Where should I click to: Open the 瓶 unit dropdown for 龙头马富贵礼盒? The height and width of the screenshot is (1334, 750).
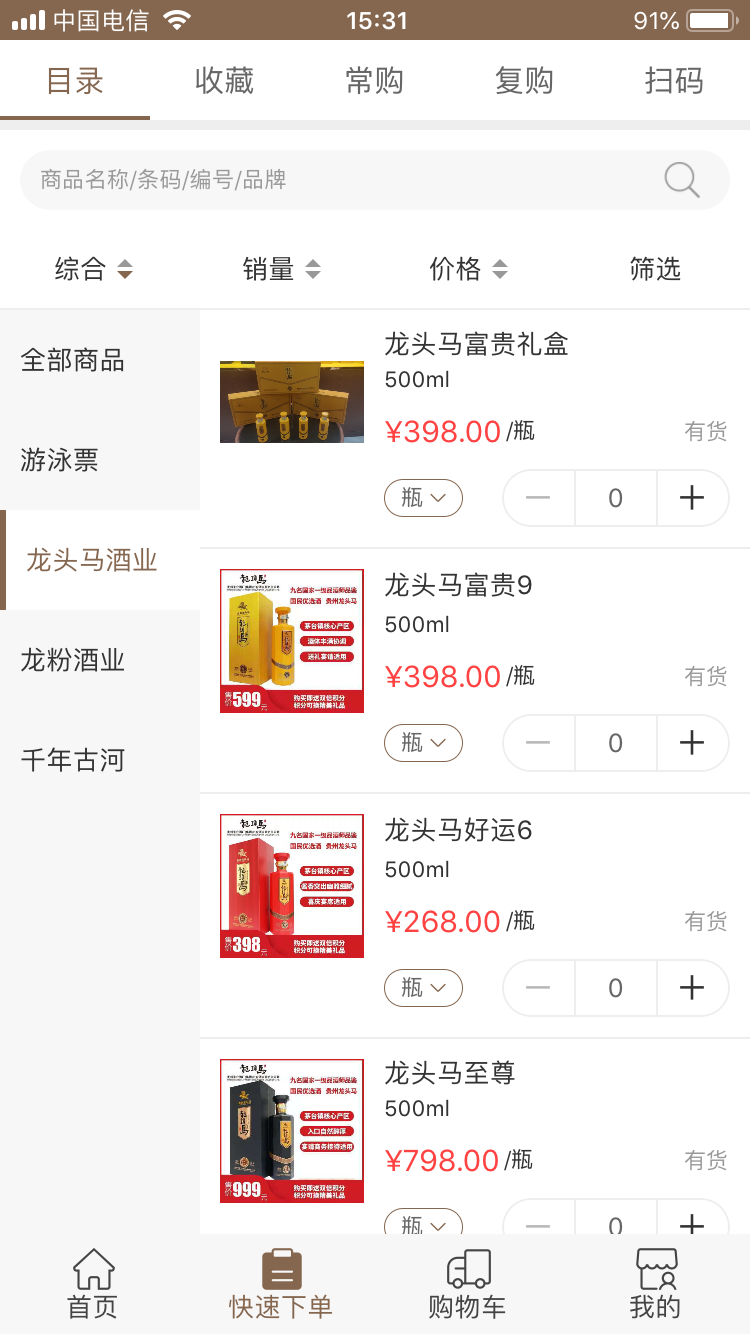[x=423, y=497]
